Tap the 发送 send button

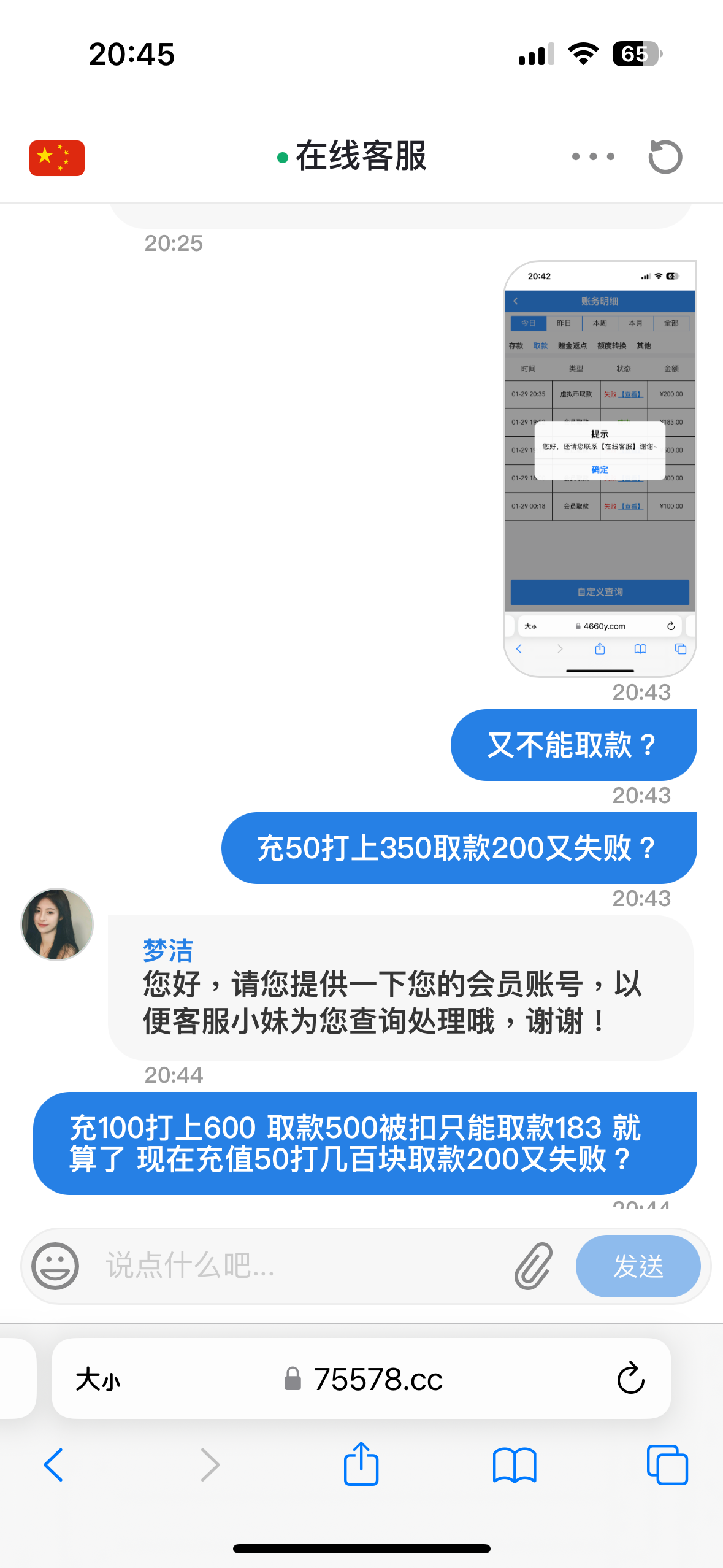tap(638, 1266)
